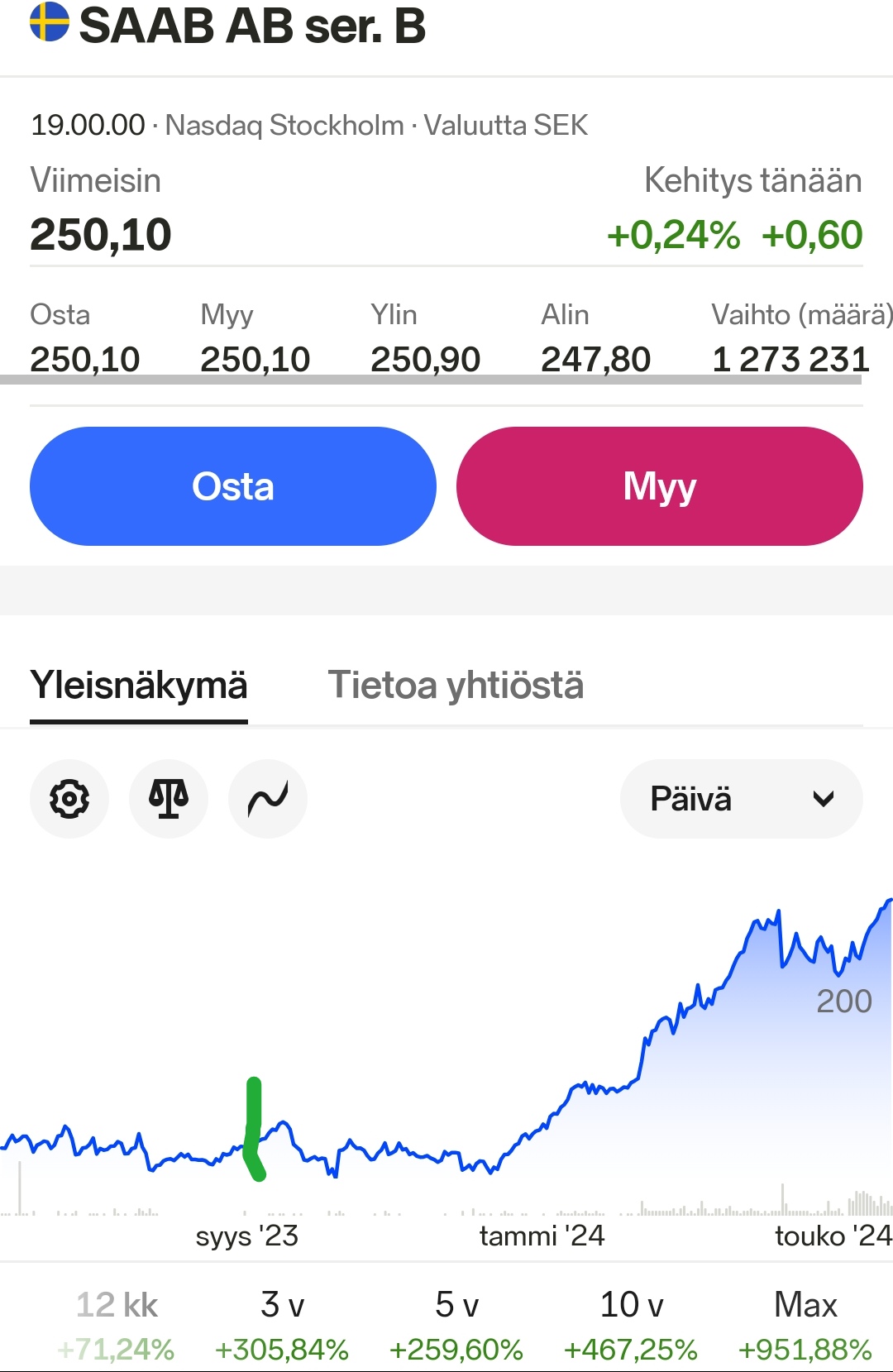Switch to the Tietoa yhtiöstä tab

pyautogui.click(x=456, y=686)
